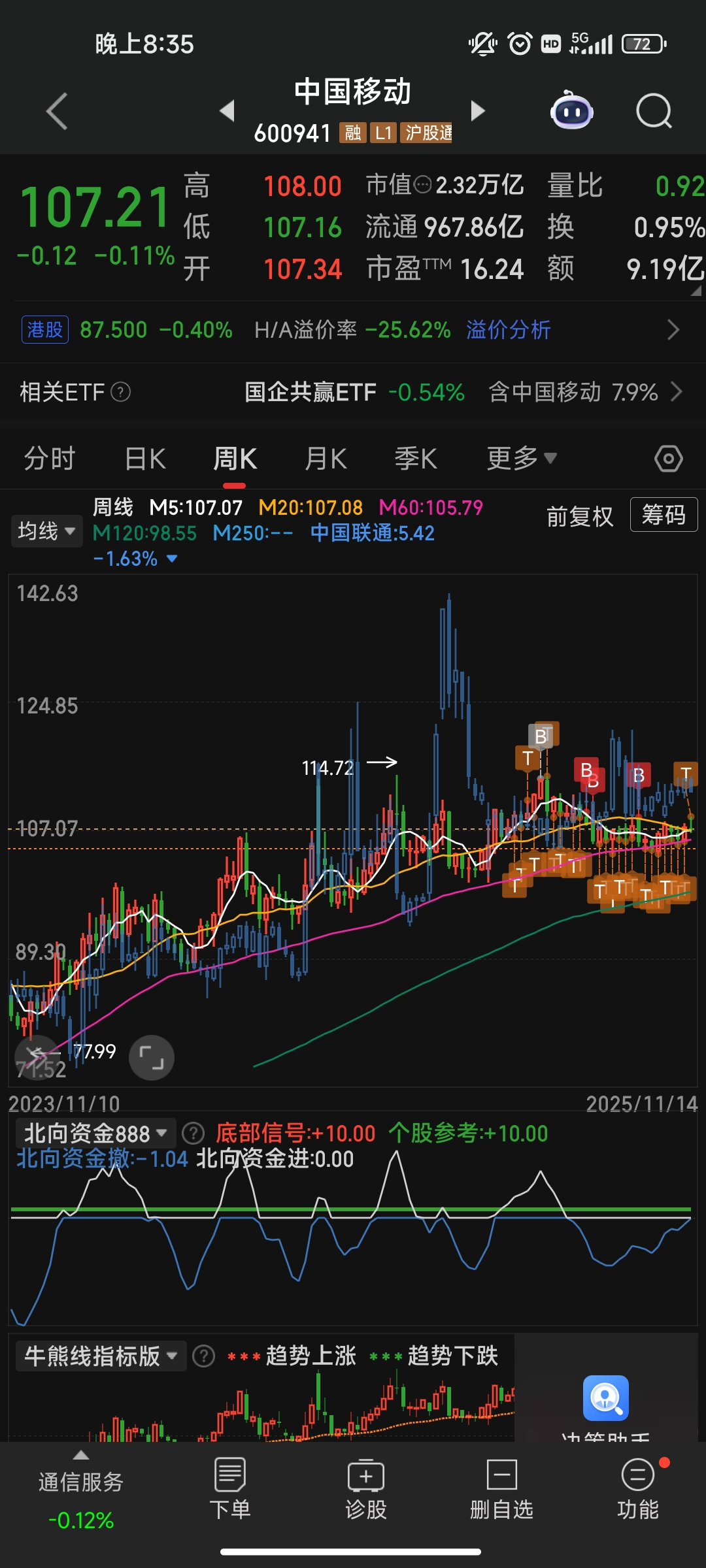
Task: Switch to the 日K chart tab
Action: pyautogui.click(x=145, y=459)
